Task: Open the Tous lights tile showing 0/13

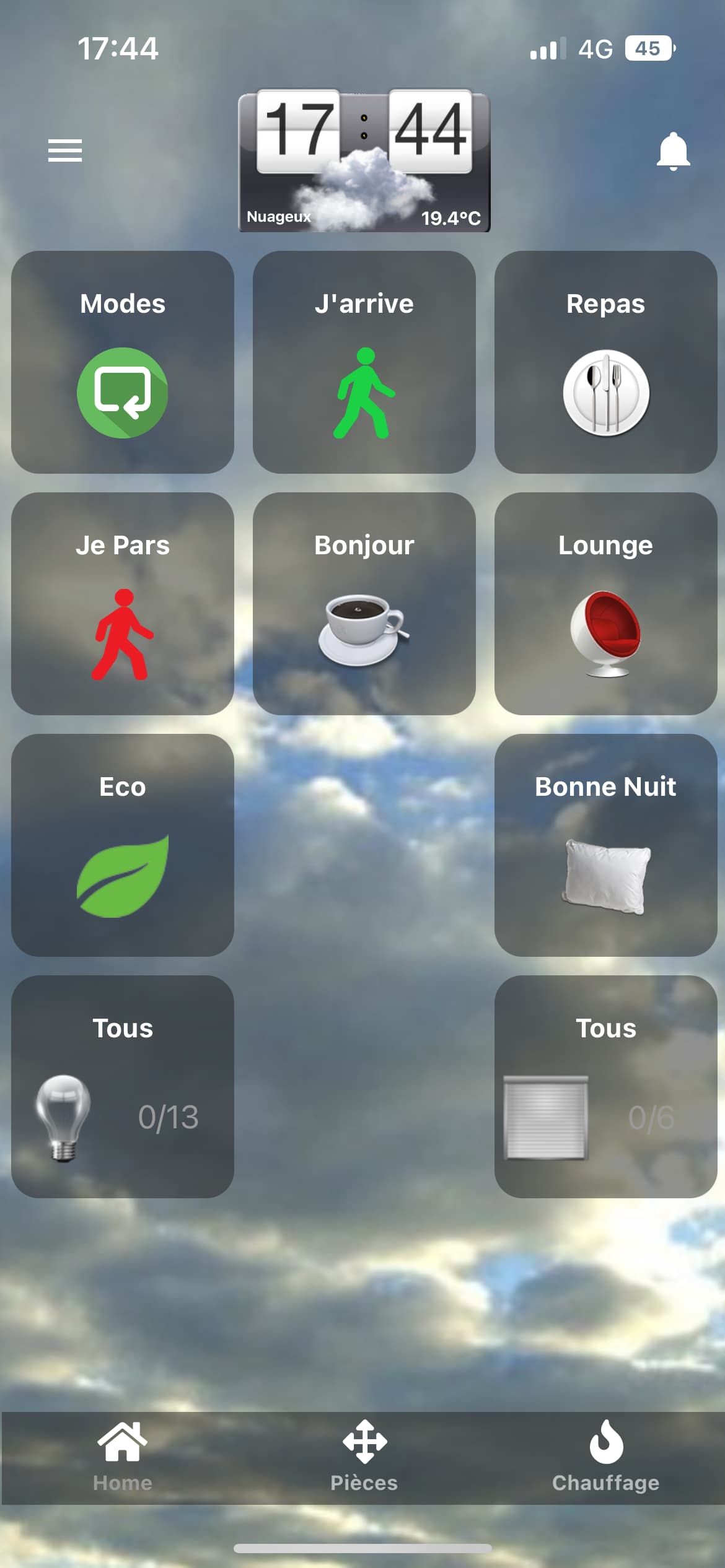Action: pyautogui.click(x=123, y=1087)
